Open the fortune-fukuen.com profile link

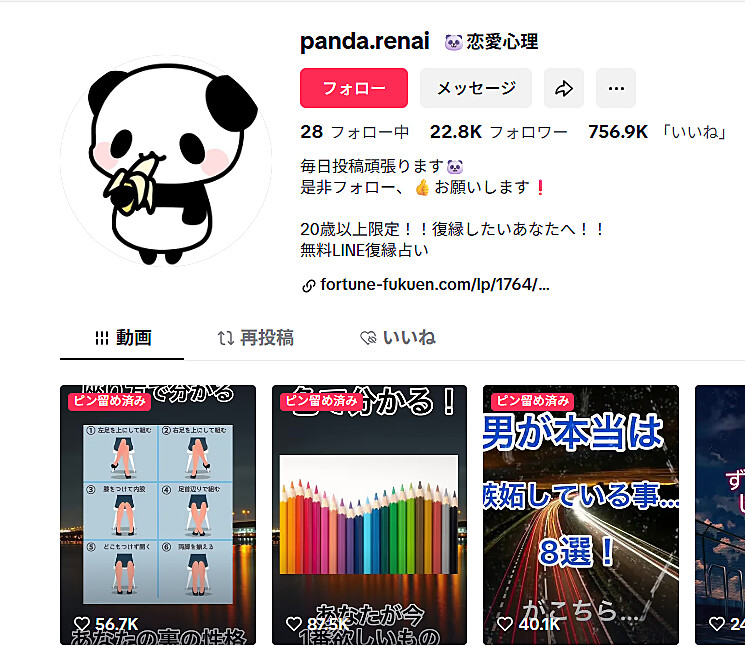pyautogui.click(x=434, y=285)
